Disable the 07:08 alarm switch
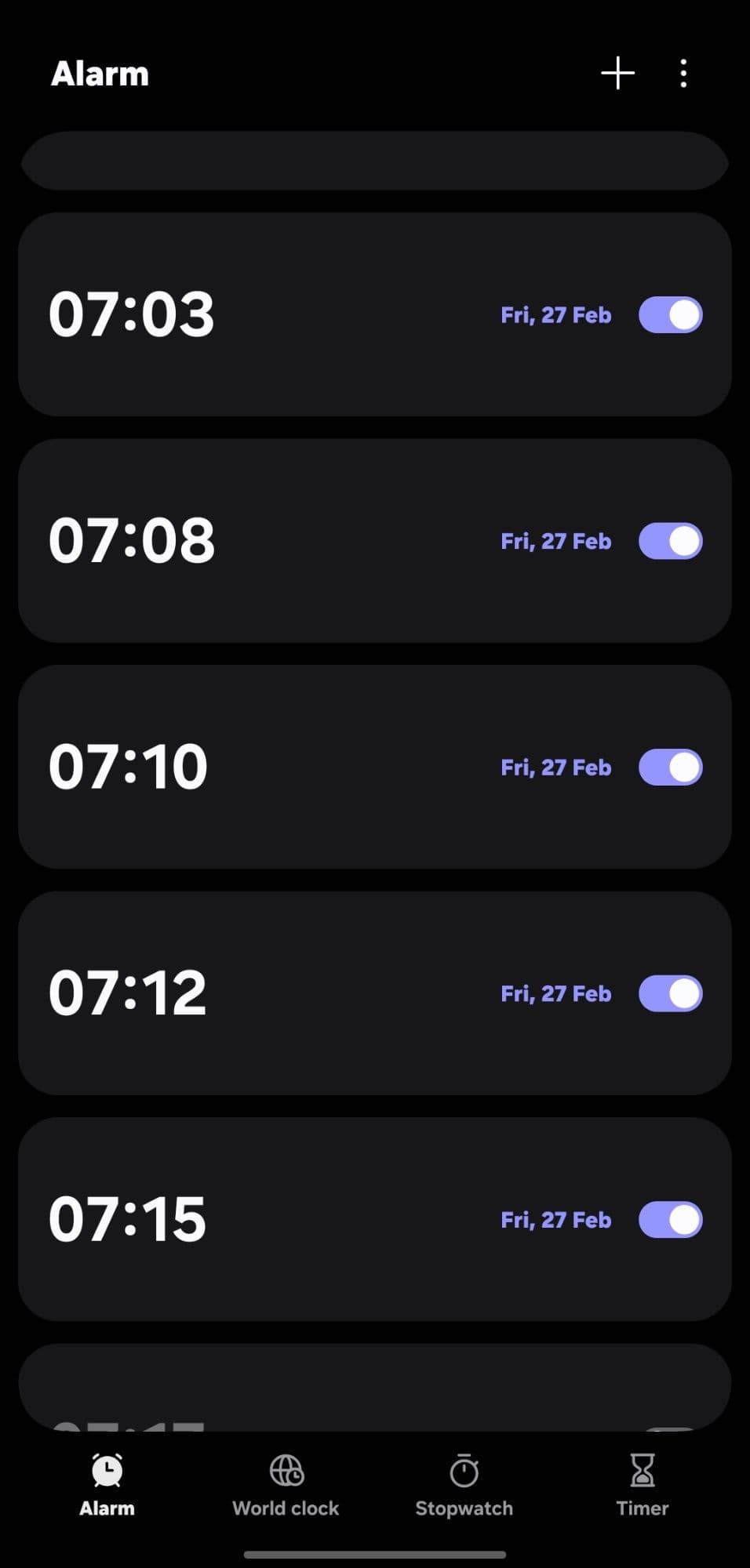 point(670,542)
